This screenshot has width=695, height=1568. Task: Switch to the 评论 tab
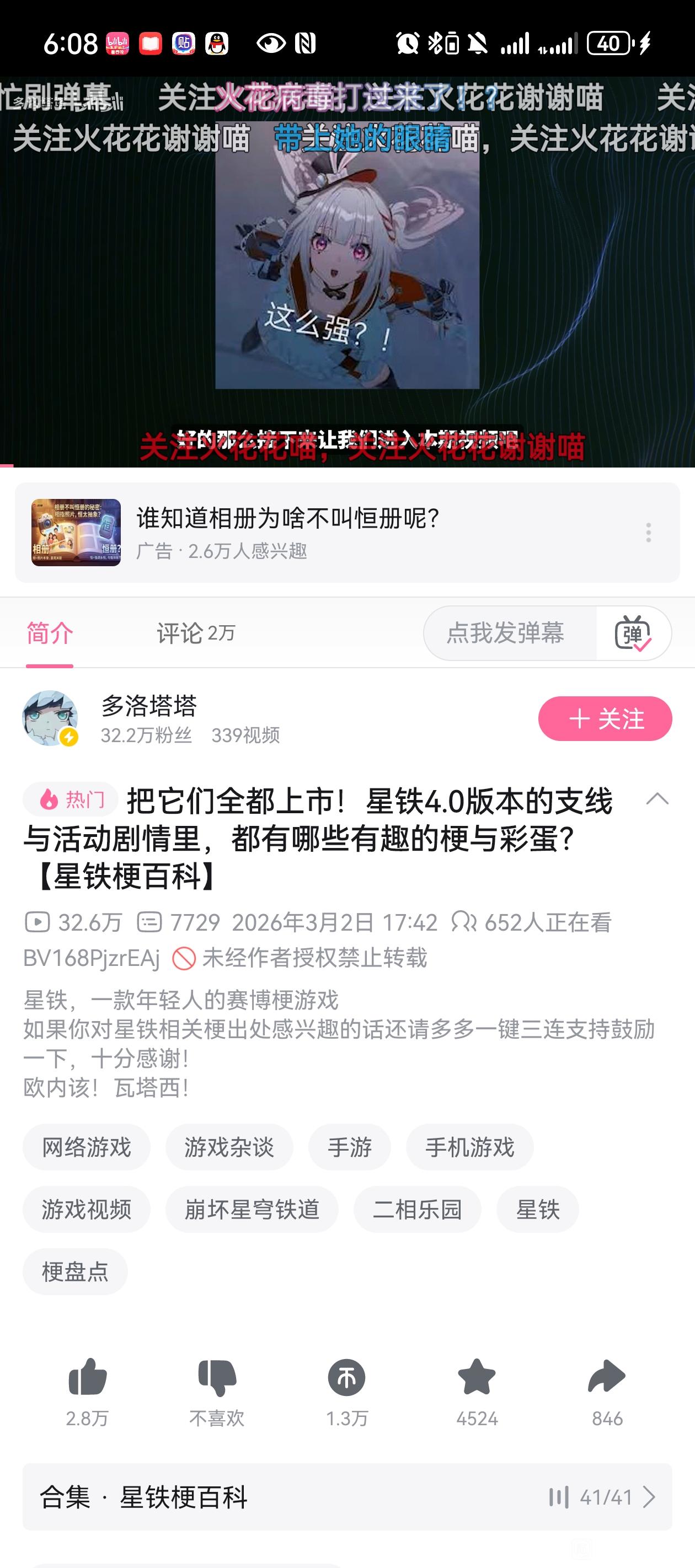[x=195, y=633]
